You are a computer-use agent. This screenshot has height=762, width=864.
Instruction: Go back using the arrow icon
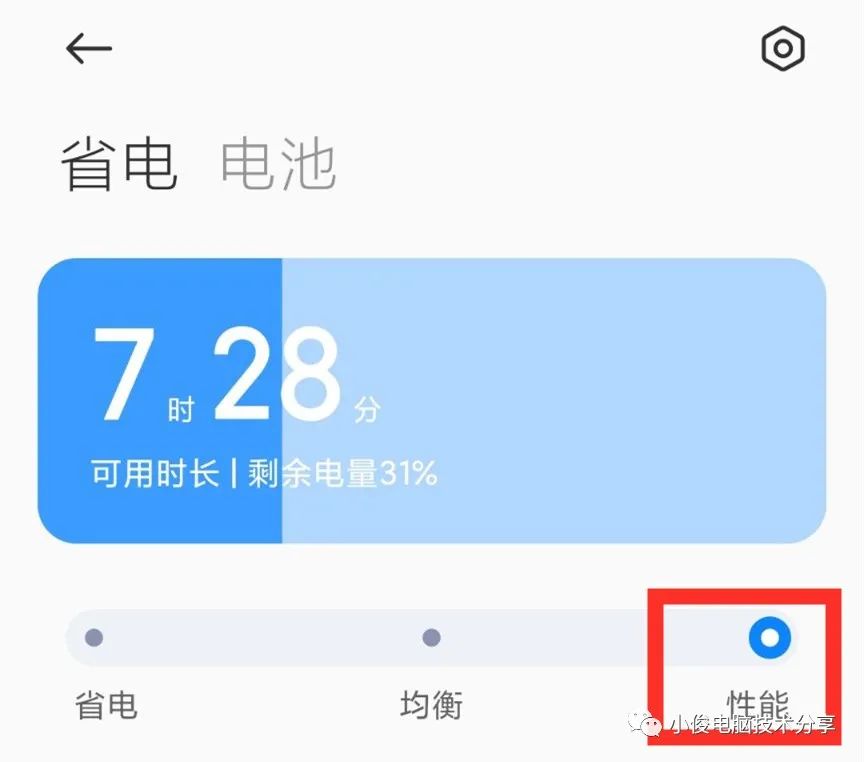(89, 49)
